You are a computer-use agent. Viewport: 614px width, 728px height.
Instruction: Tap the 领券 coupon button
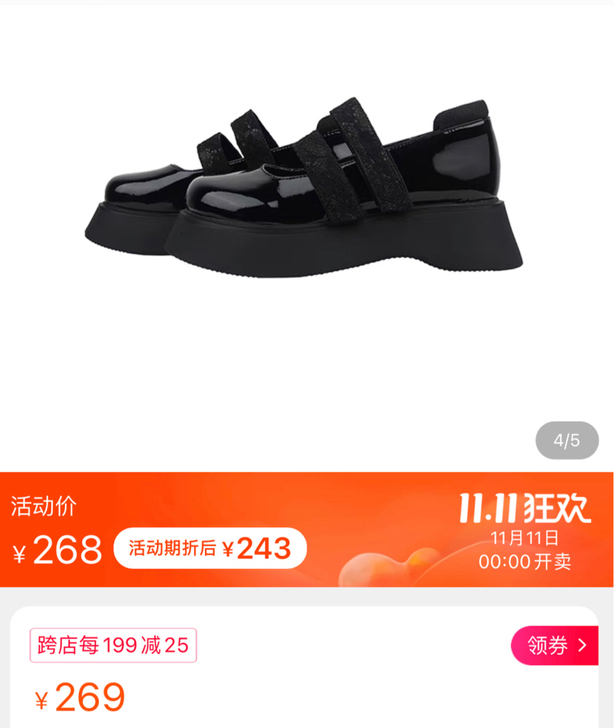pos(554,645)
